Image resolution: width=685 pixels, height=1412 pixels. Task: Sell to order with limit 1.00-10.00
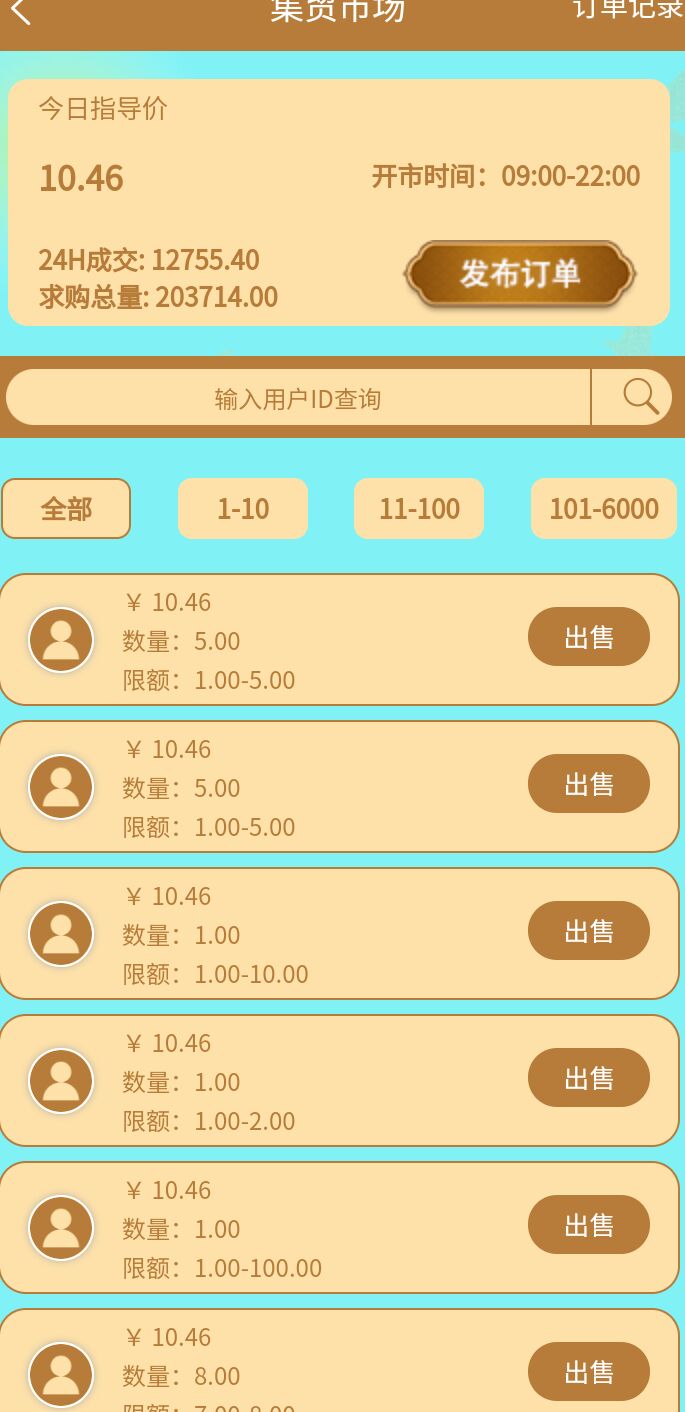tap(588, 931)
